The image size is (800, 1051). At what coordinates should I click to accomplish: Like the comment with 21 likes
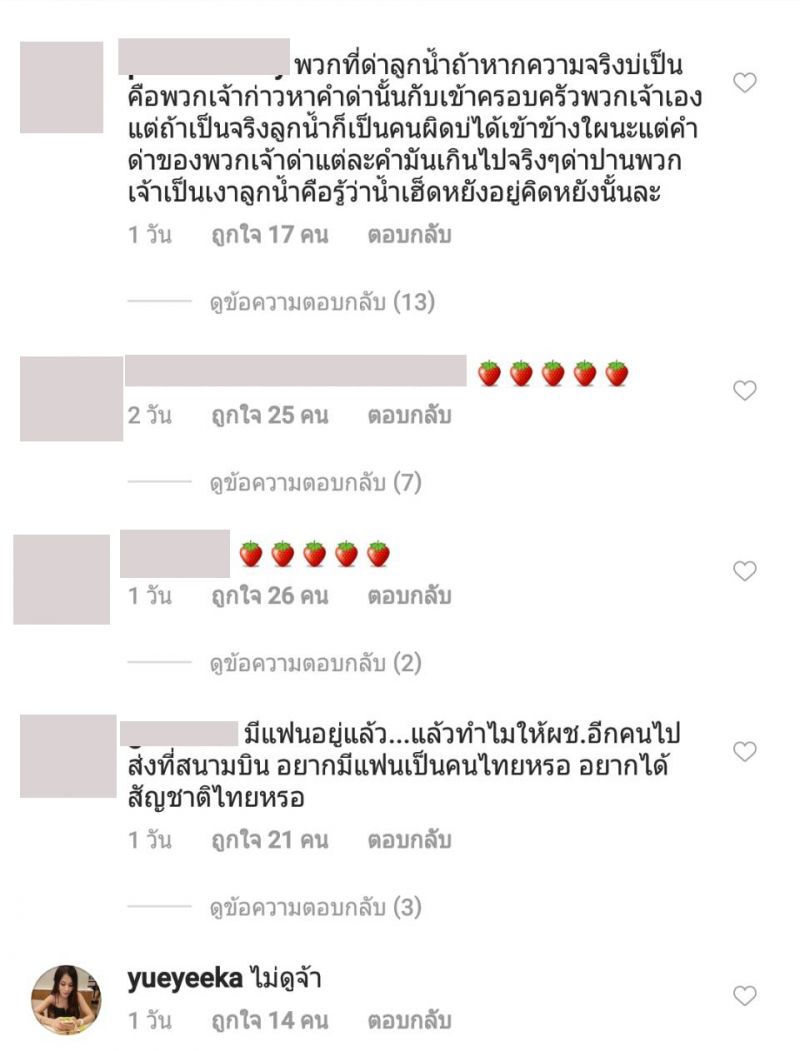click(745, 751)
